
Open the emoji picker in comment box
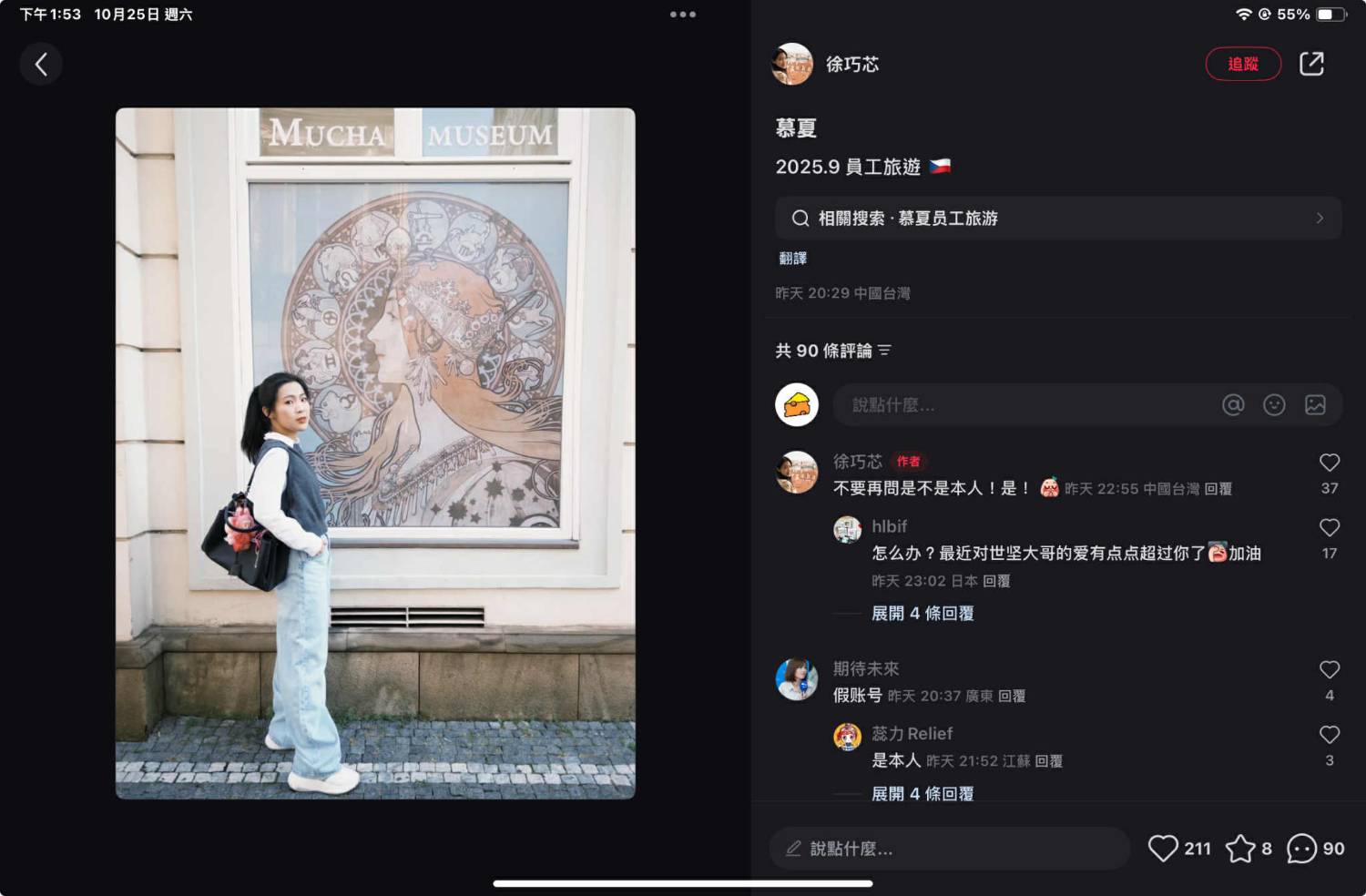point(1274,405)
